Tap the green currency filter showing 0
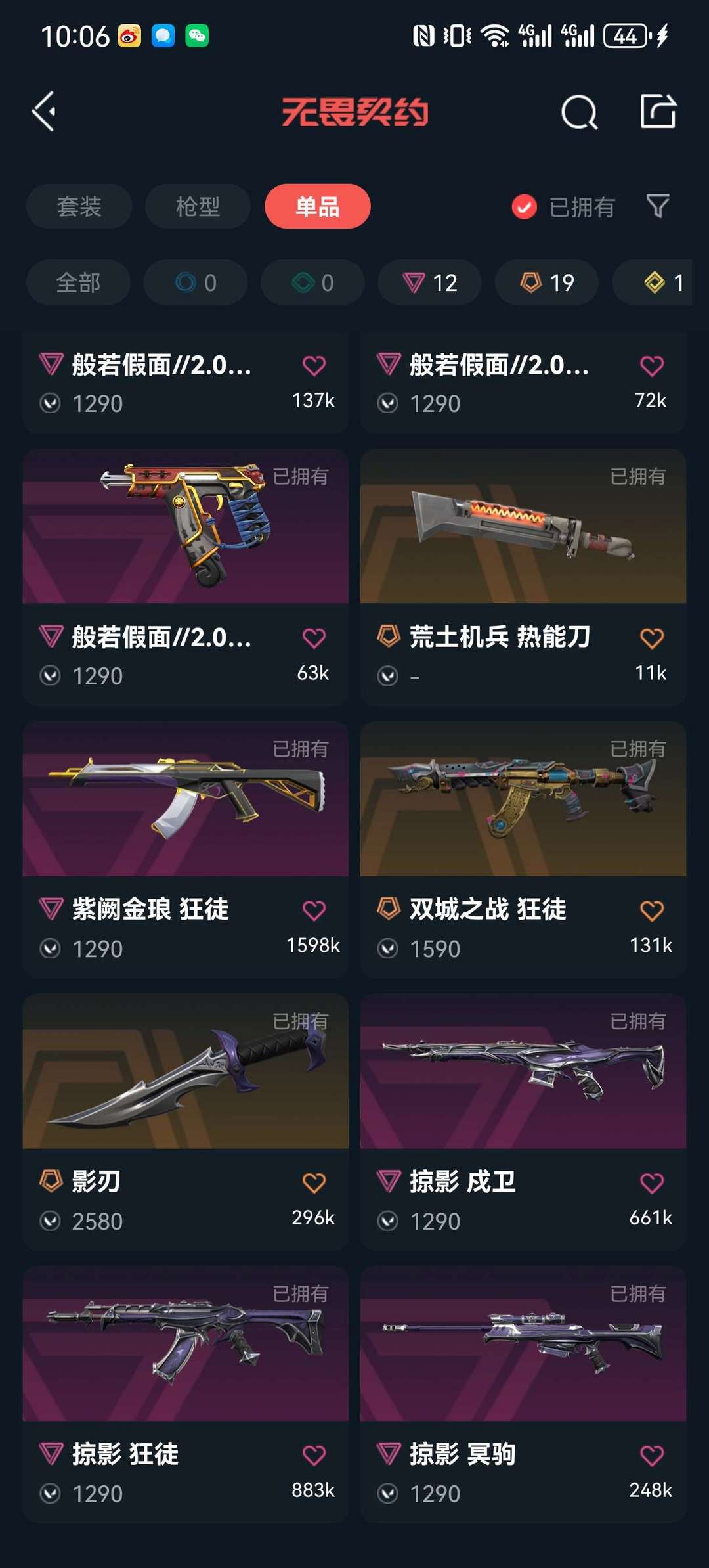 click(x=311, y=282)
